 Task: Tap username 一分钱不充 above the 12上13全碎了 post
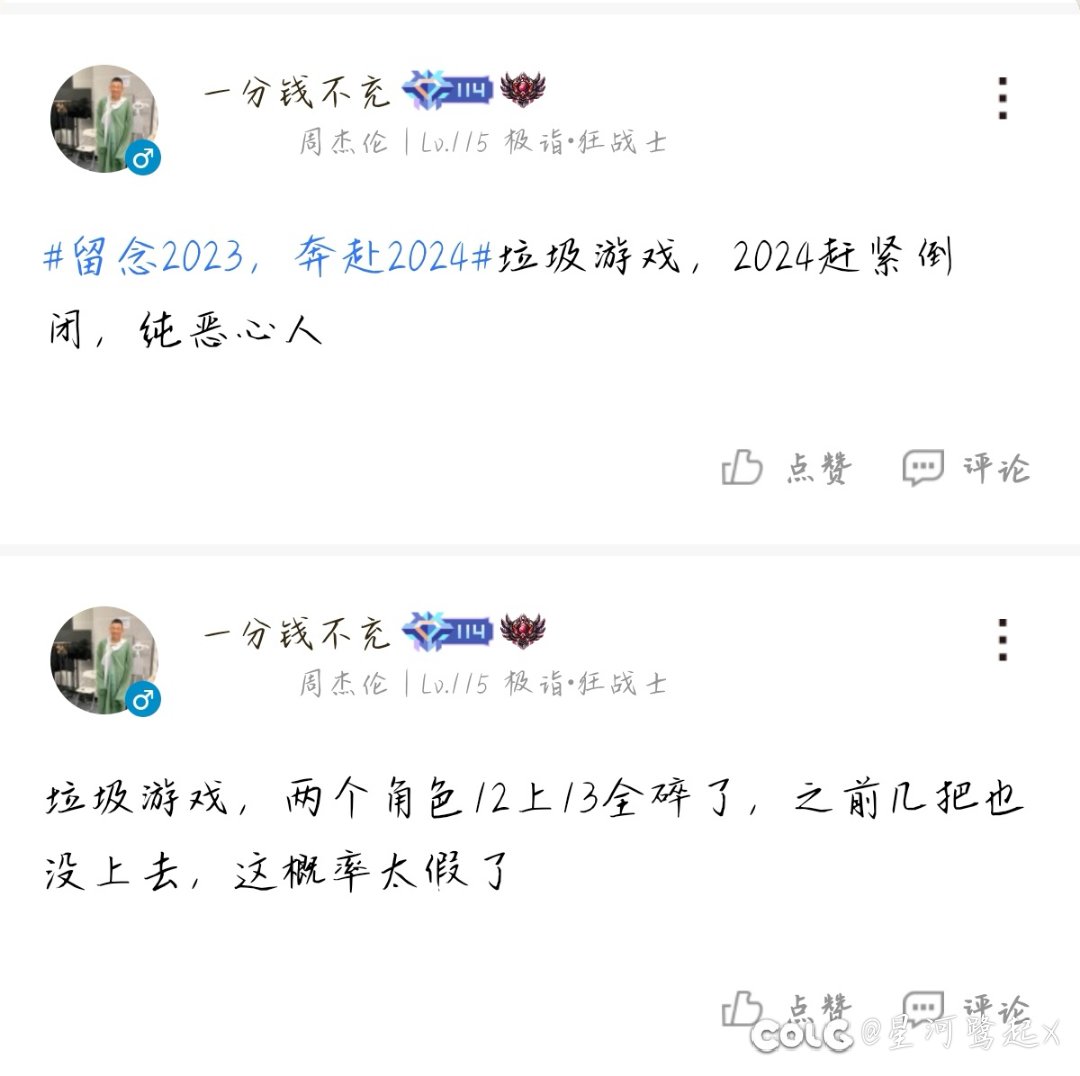pyautogui.click(x=296, y=633)
